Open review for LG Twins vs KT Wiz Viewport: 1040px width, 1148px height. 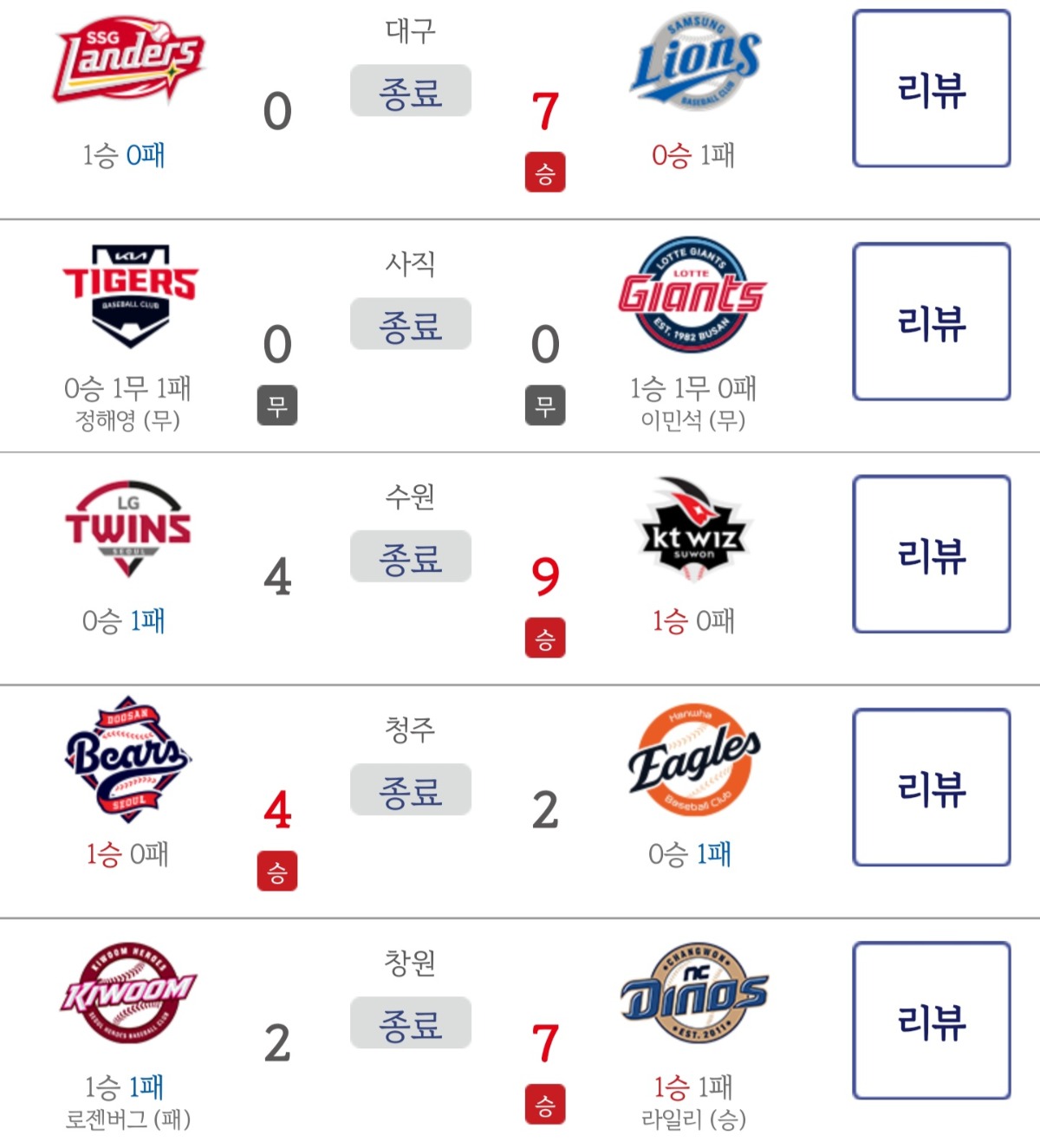coord(932,555)
